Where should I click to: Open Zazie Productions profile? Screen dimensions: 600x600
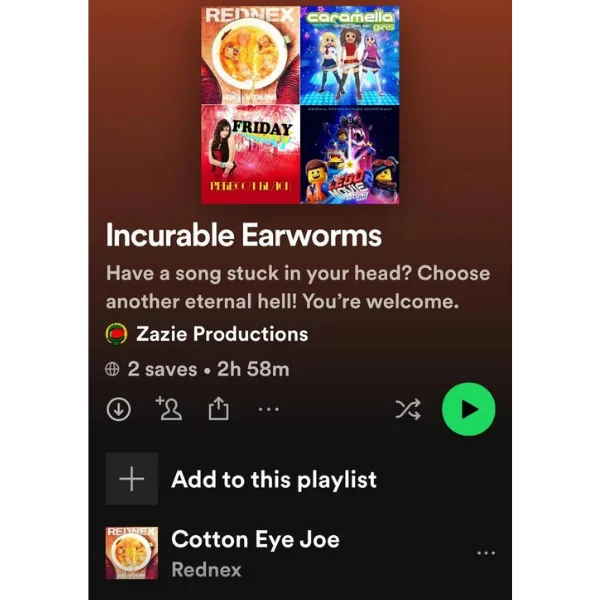click(x=221, y=334)
